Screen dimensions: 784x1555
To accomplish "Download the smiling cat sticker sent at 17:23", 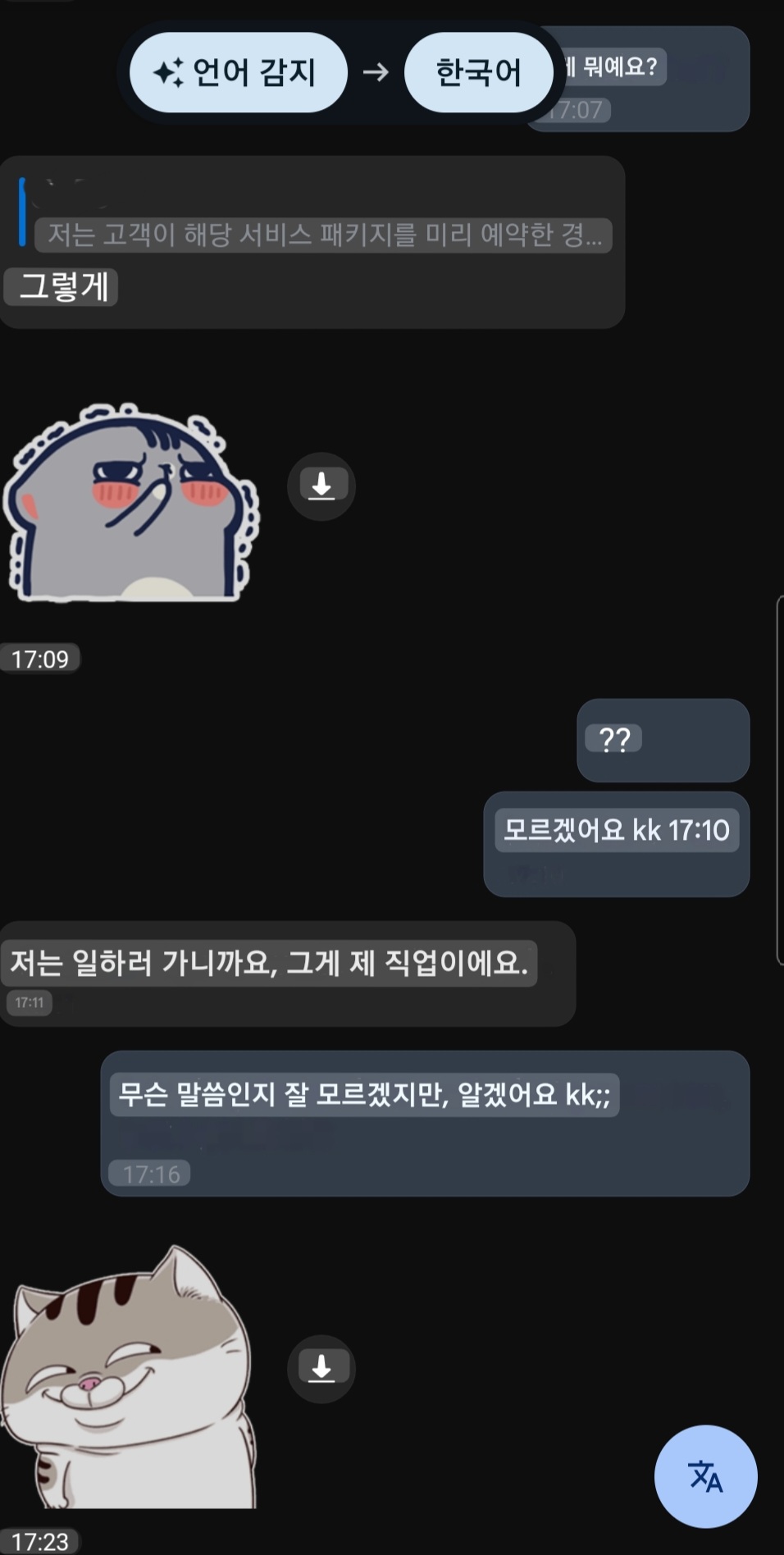I will (x=321, y=1368).
